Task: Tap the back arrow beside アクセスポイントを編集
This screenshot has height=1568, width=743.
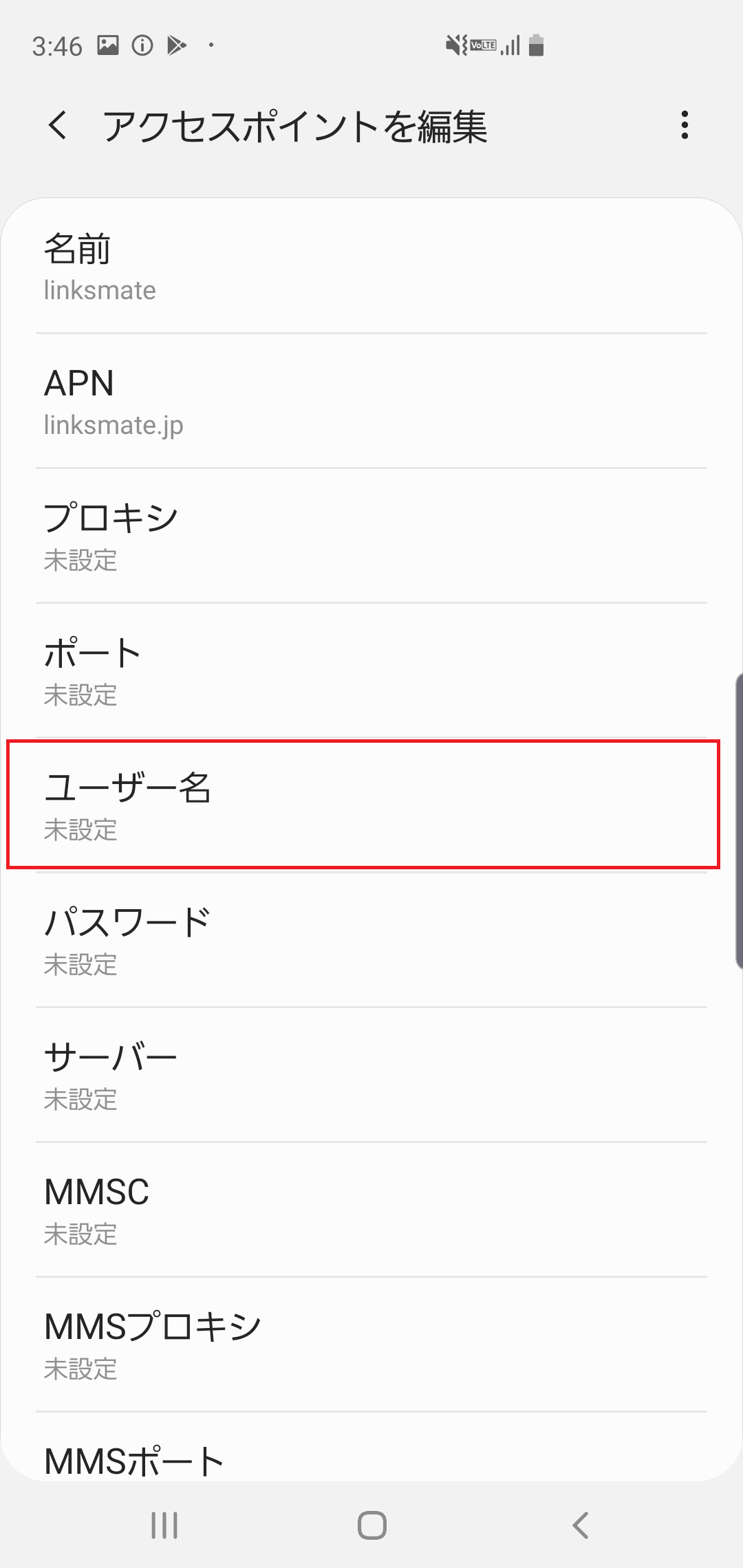Action: pos(58,127)
